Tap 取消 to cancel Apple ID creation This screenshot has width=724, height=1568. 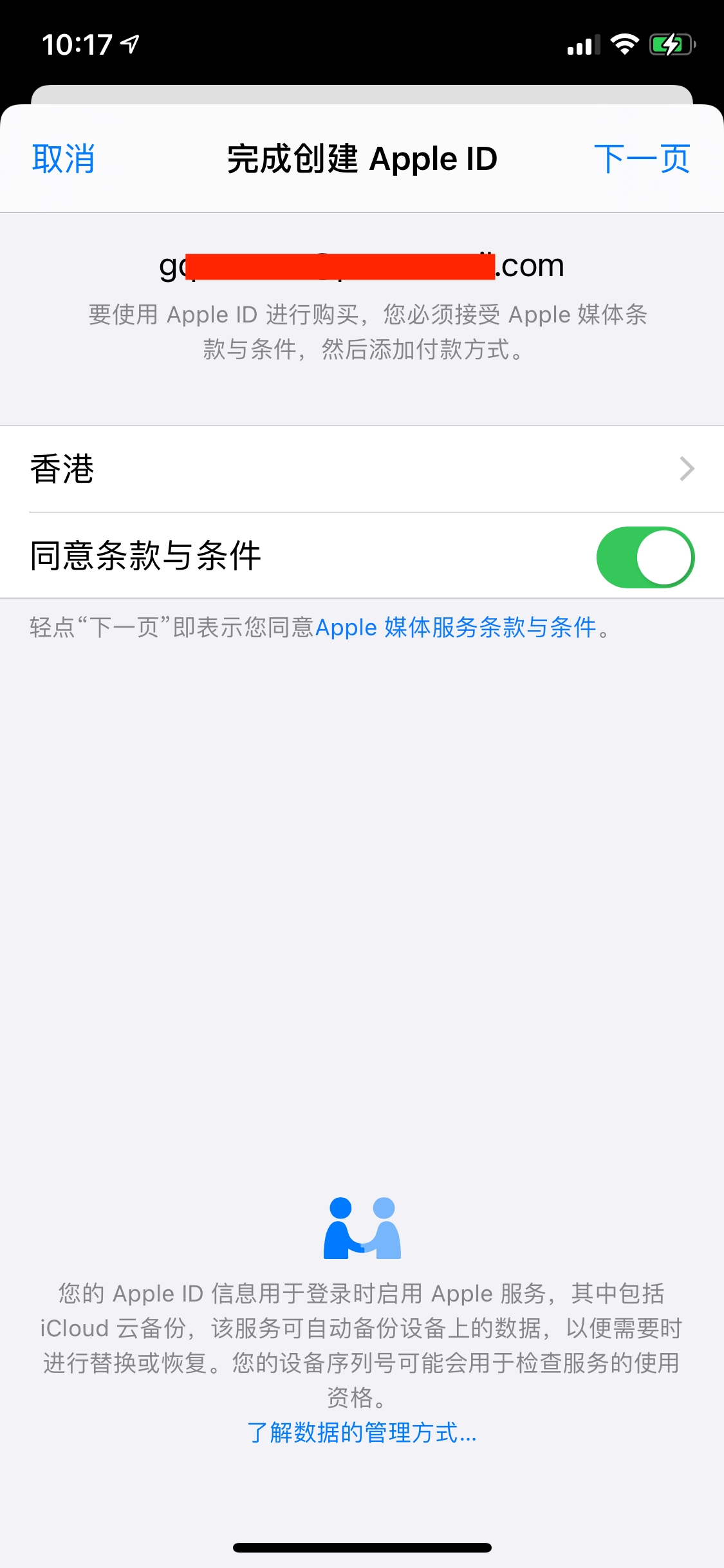point(63,159)
